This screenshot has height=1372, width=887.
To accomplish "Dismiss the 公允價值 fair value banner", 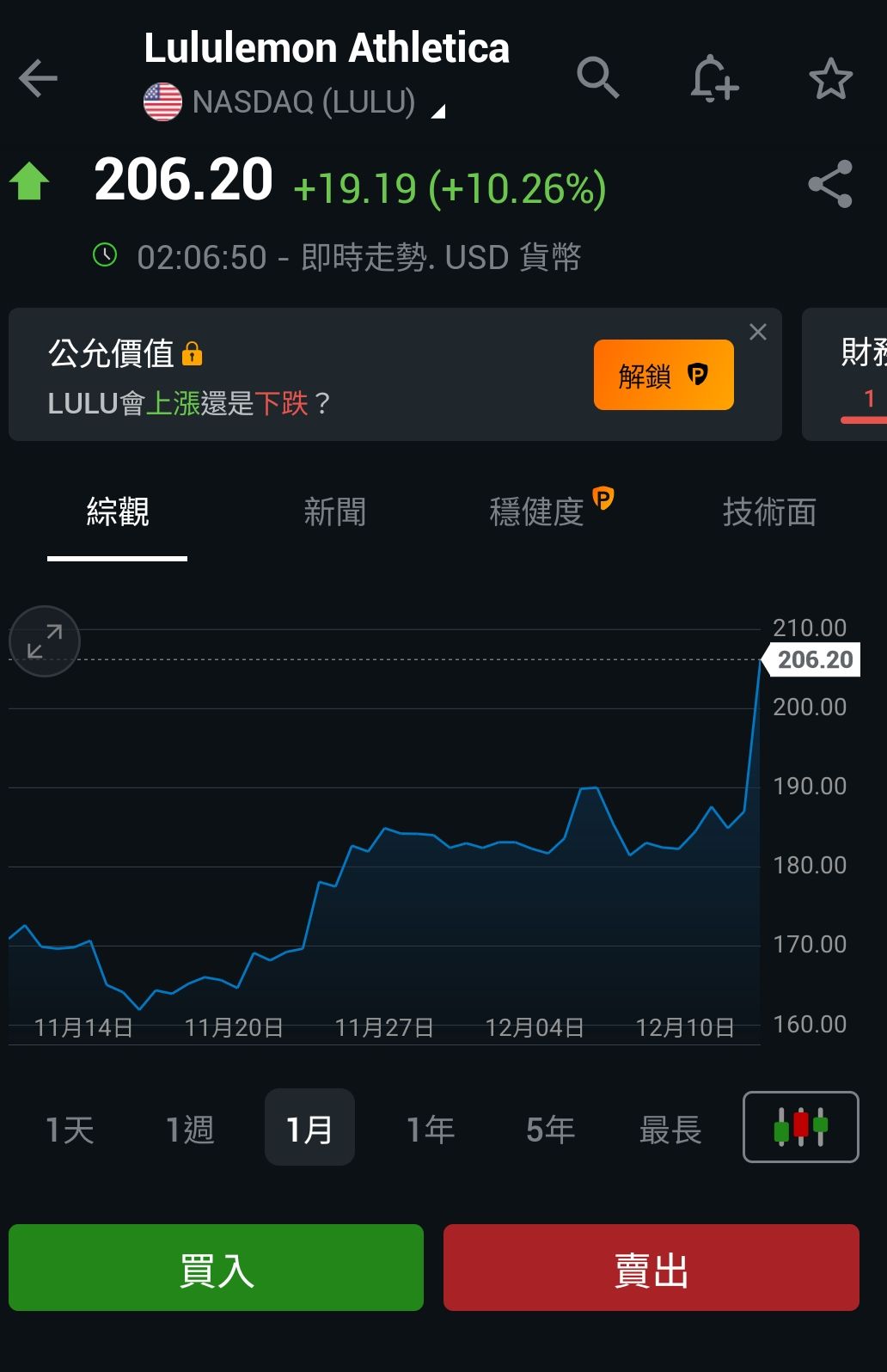I will [757, 332].
